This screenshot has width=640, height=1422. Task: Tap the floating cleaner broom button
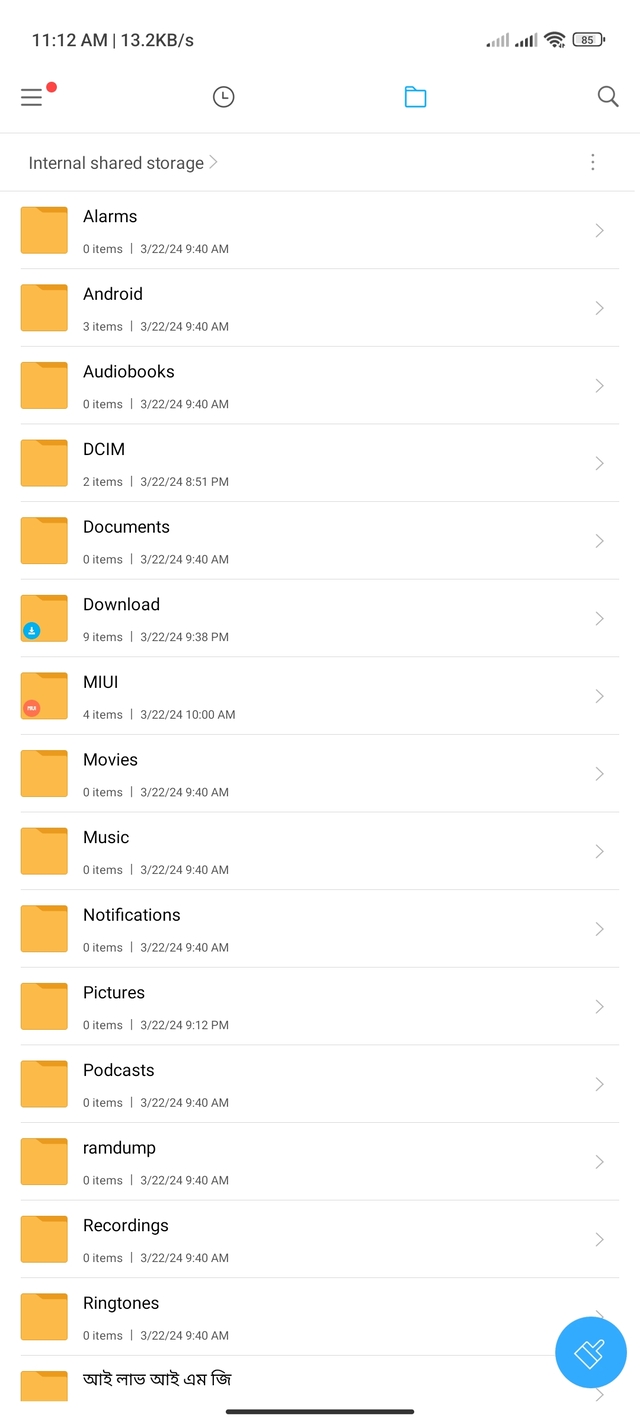coord(590,1352)
